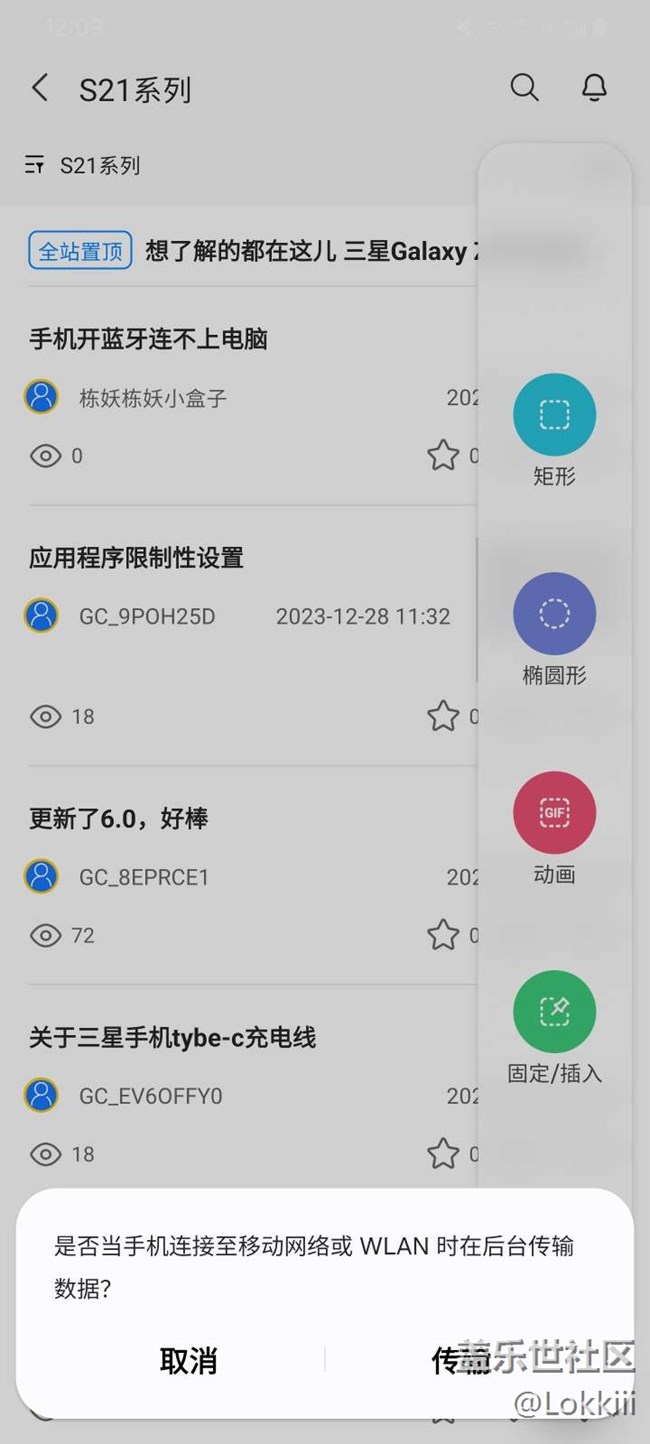650x1444 pixels.
Task: Confirm background data transfer with 传输
Action: (x=461, y=1360)
